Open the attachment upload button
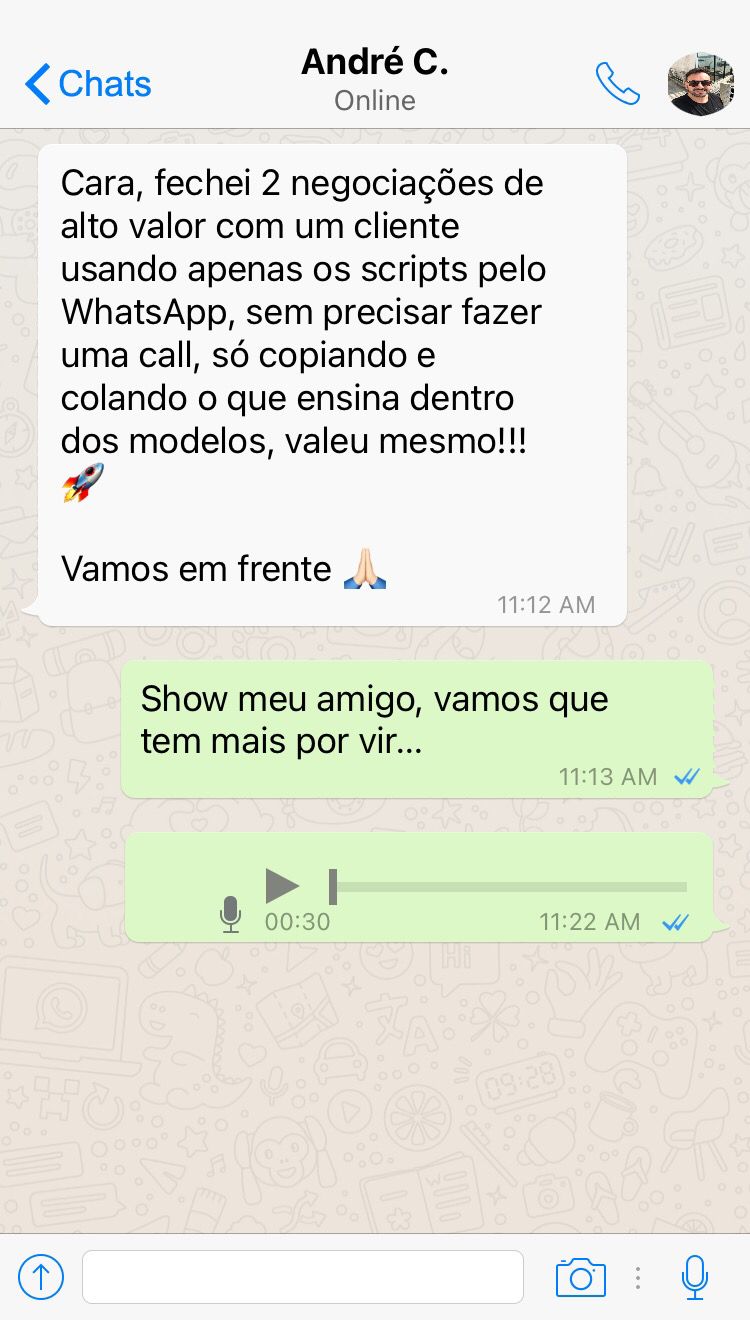The image size is (750, 1320). [x=41, y=1277]
